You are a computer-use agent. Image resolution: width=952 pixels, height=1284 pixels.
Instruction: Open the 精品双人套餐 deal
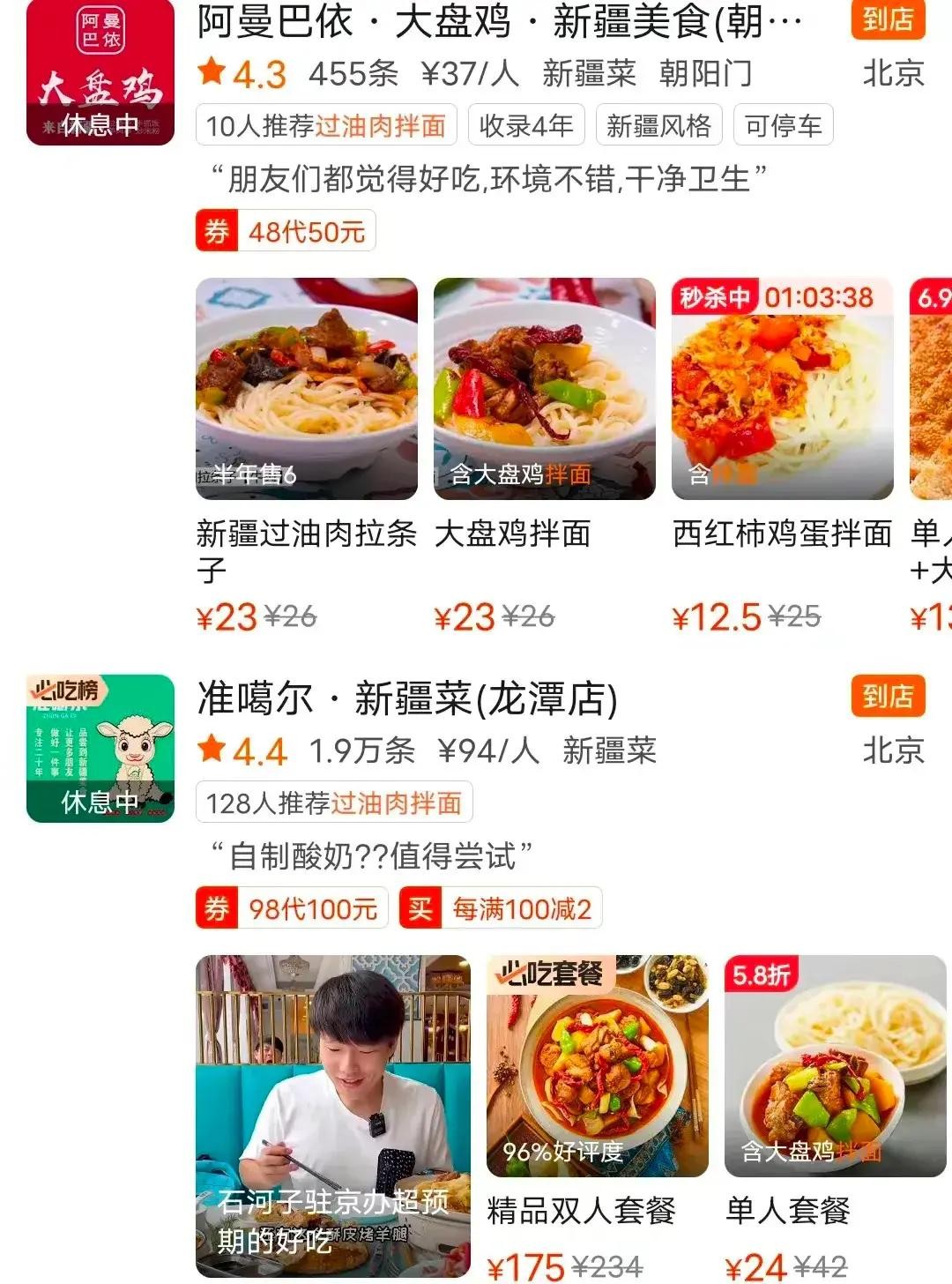597,1066
